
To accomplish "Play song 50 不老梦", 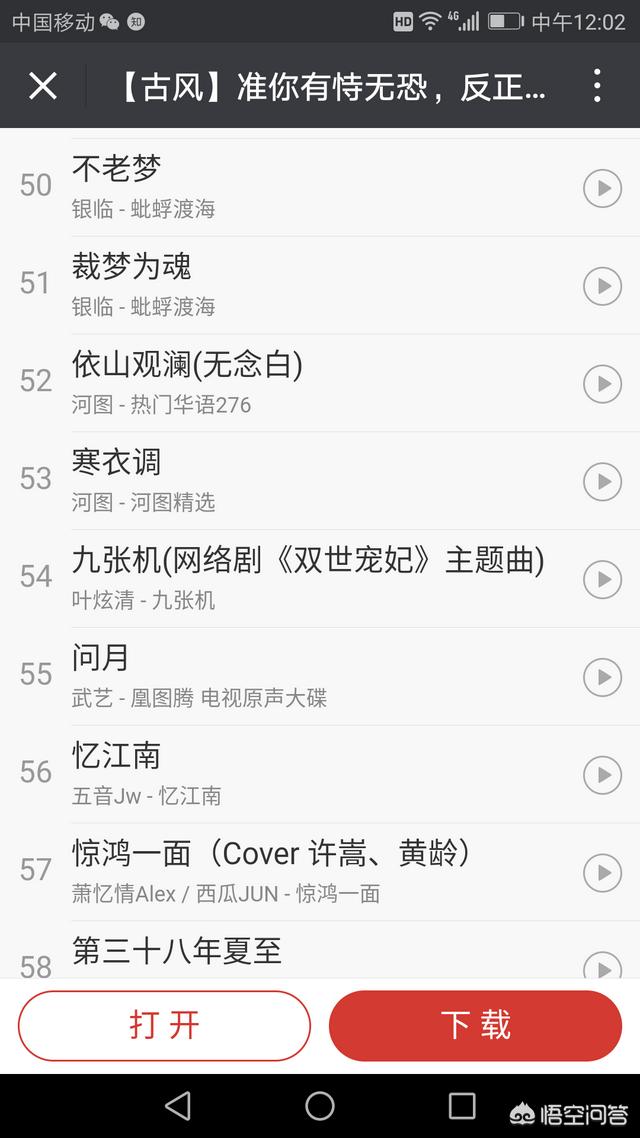I will pos(602,188).
